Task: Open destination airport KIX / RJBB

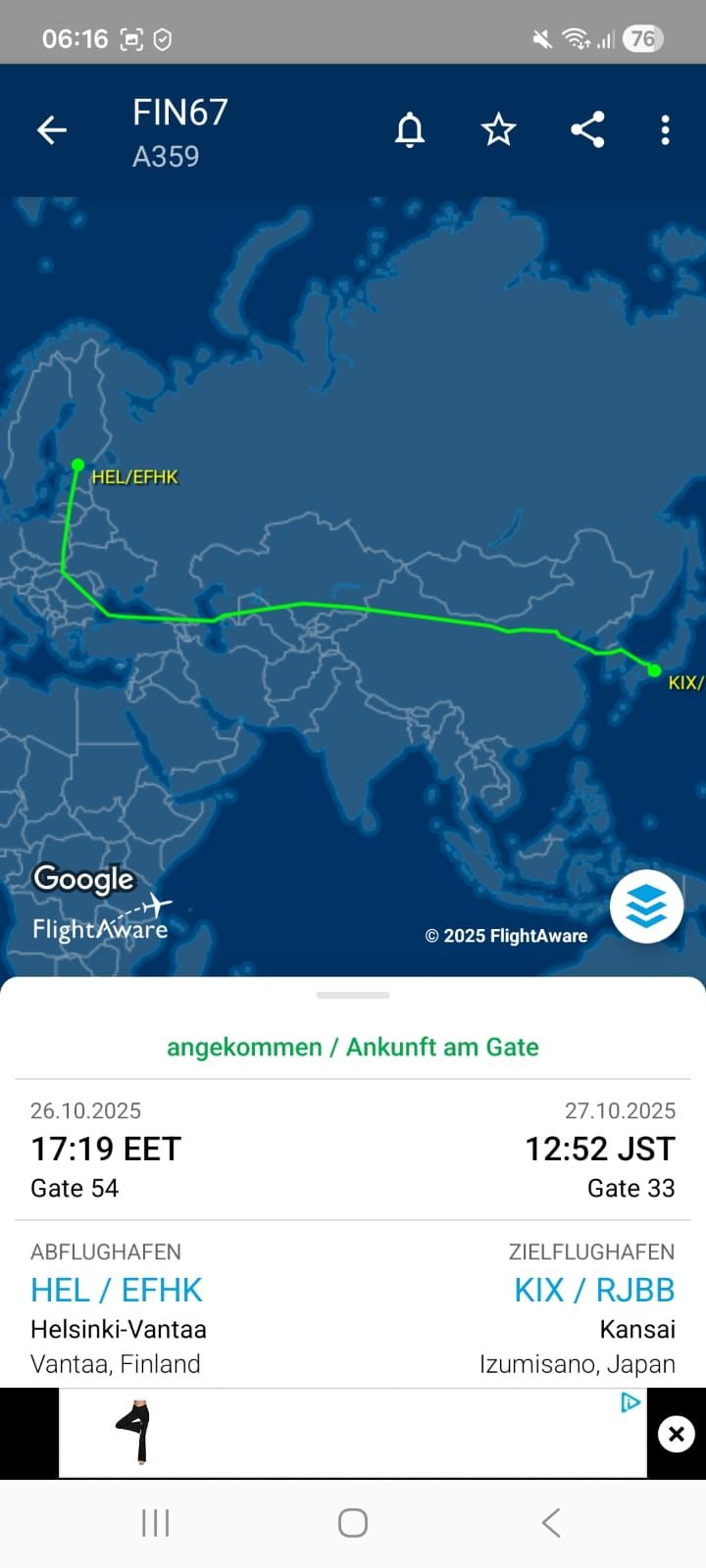Action: click(x=594, y=1290)
